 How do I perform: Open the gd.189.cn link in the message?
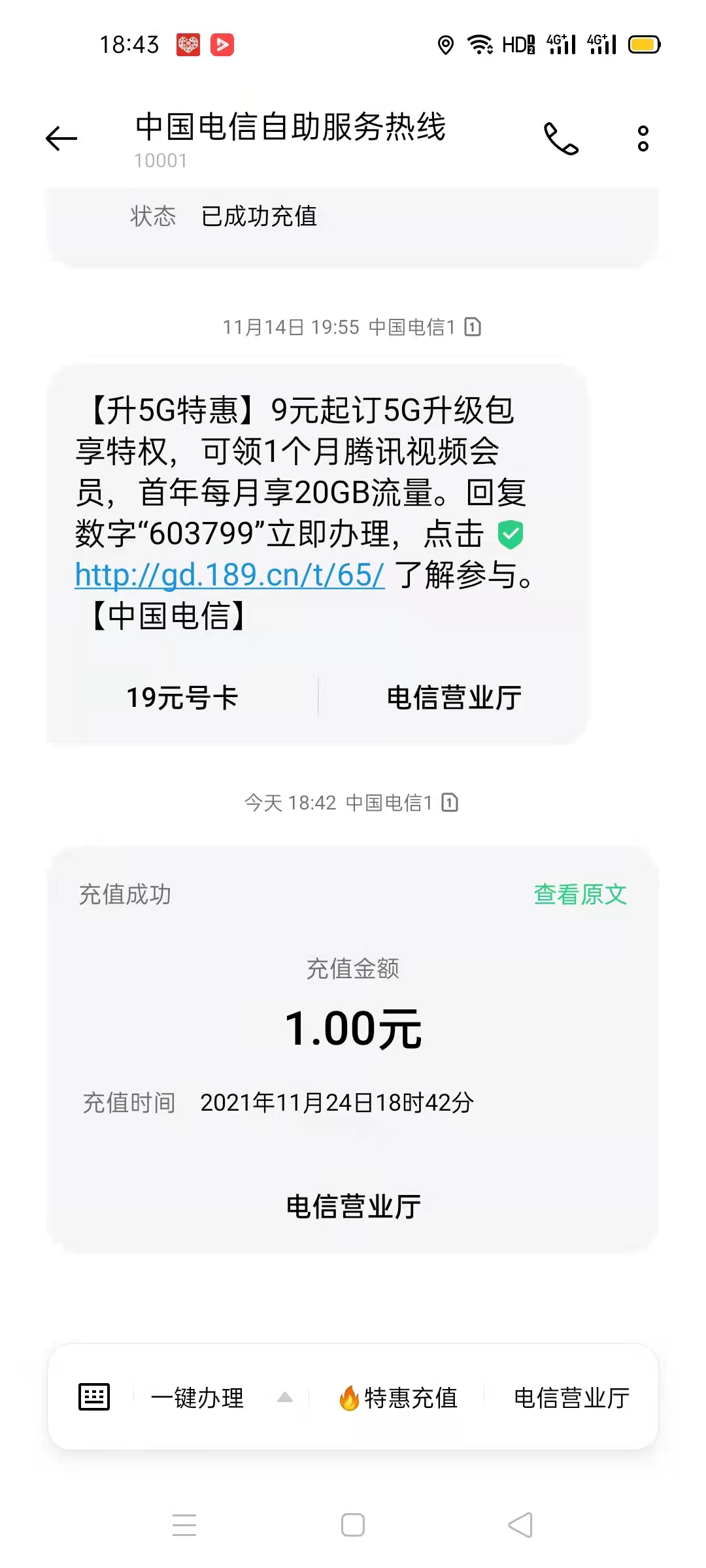(229, 575)
